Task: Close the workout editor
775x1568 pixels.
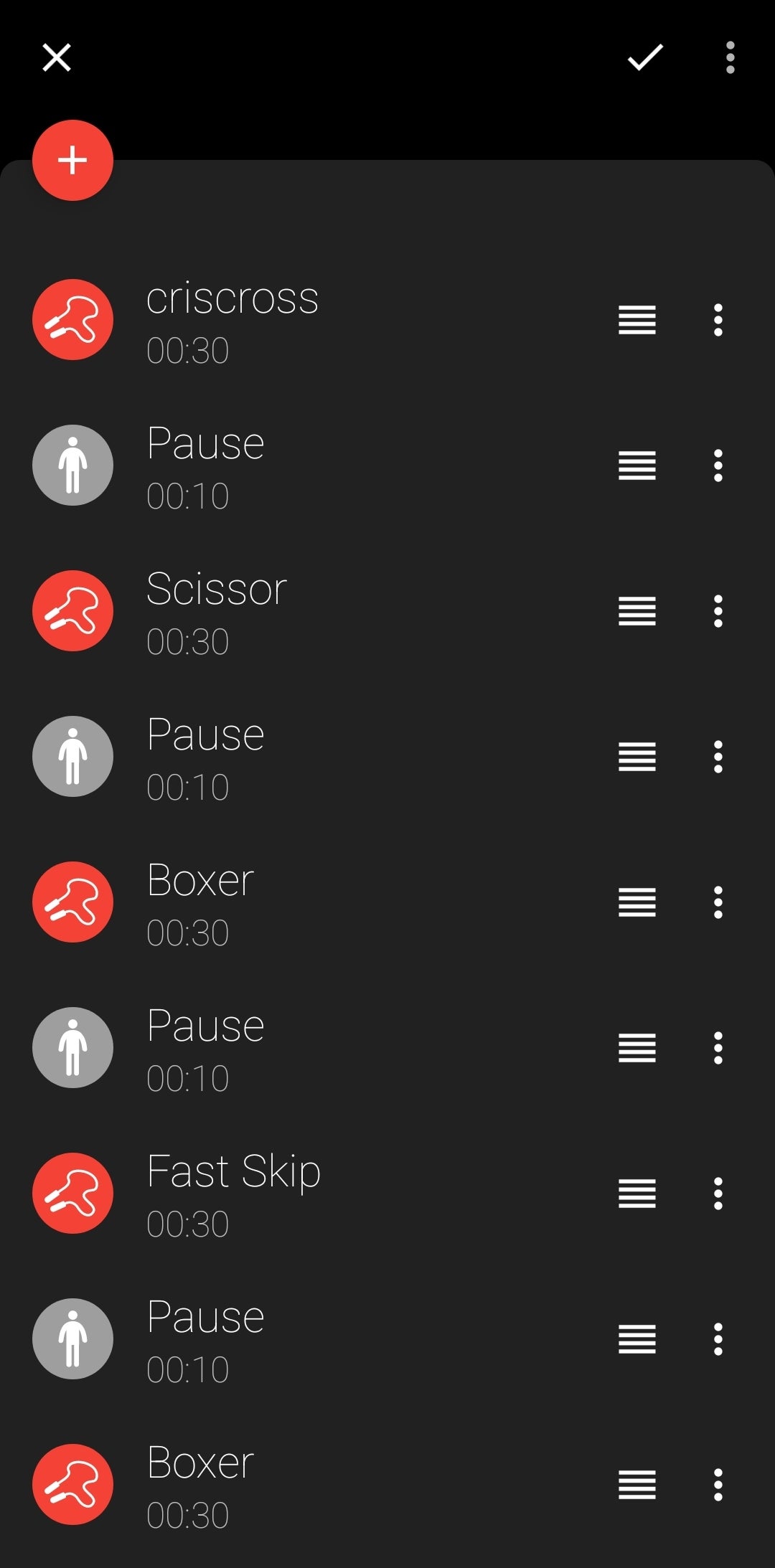Action: (56, 57)
